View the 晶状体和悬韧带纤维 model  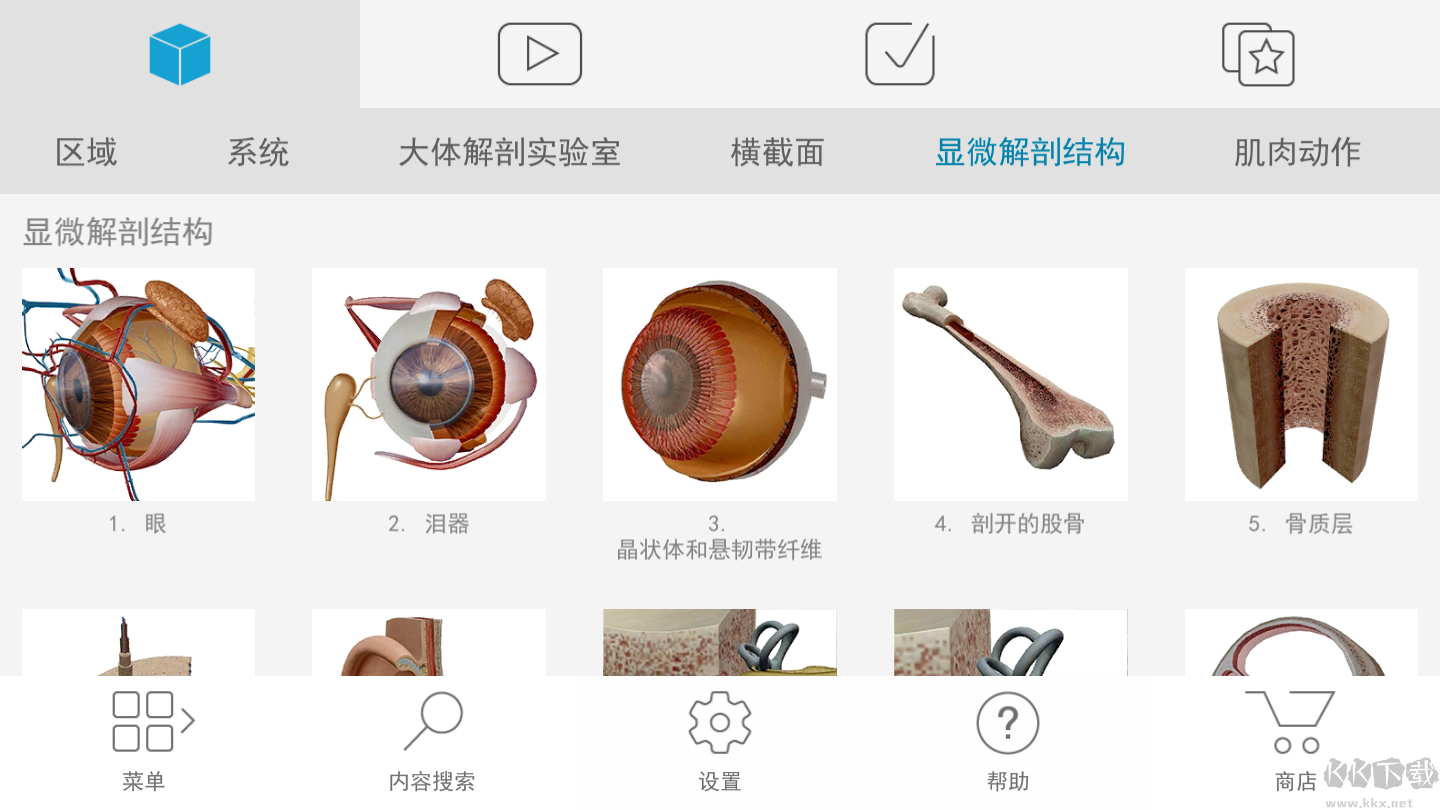tap(720, 385)
